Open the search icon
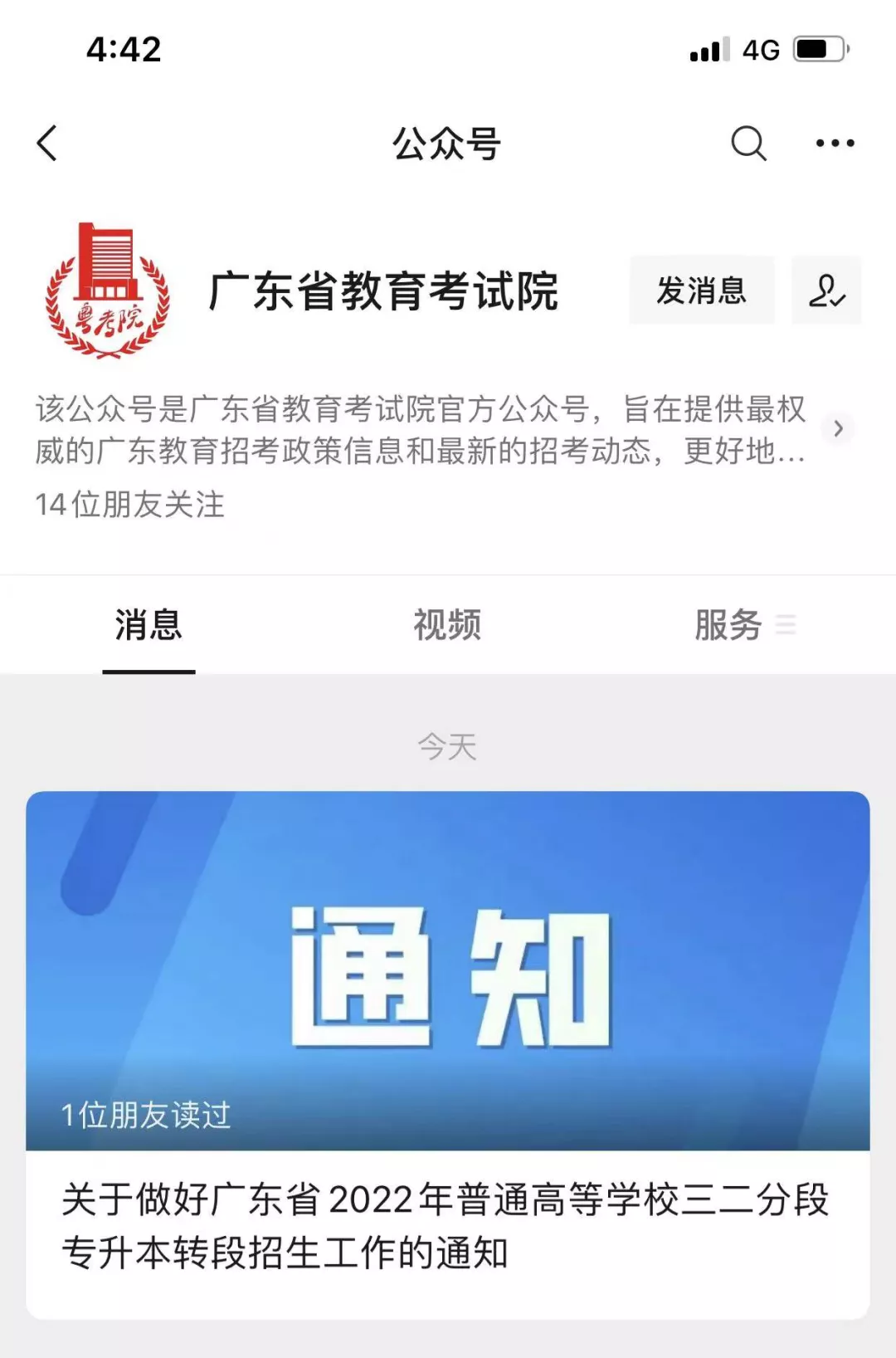 click(747, 144)
